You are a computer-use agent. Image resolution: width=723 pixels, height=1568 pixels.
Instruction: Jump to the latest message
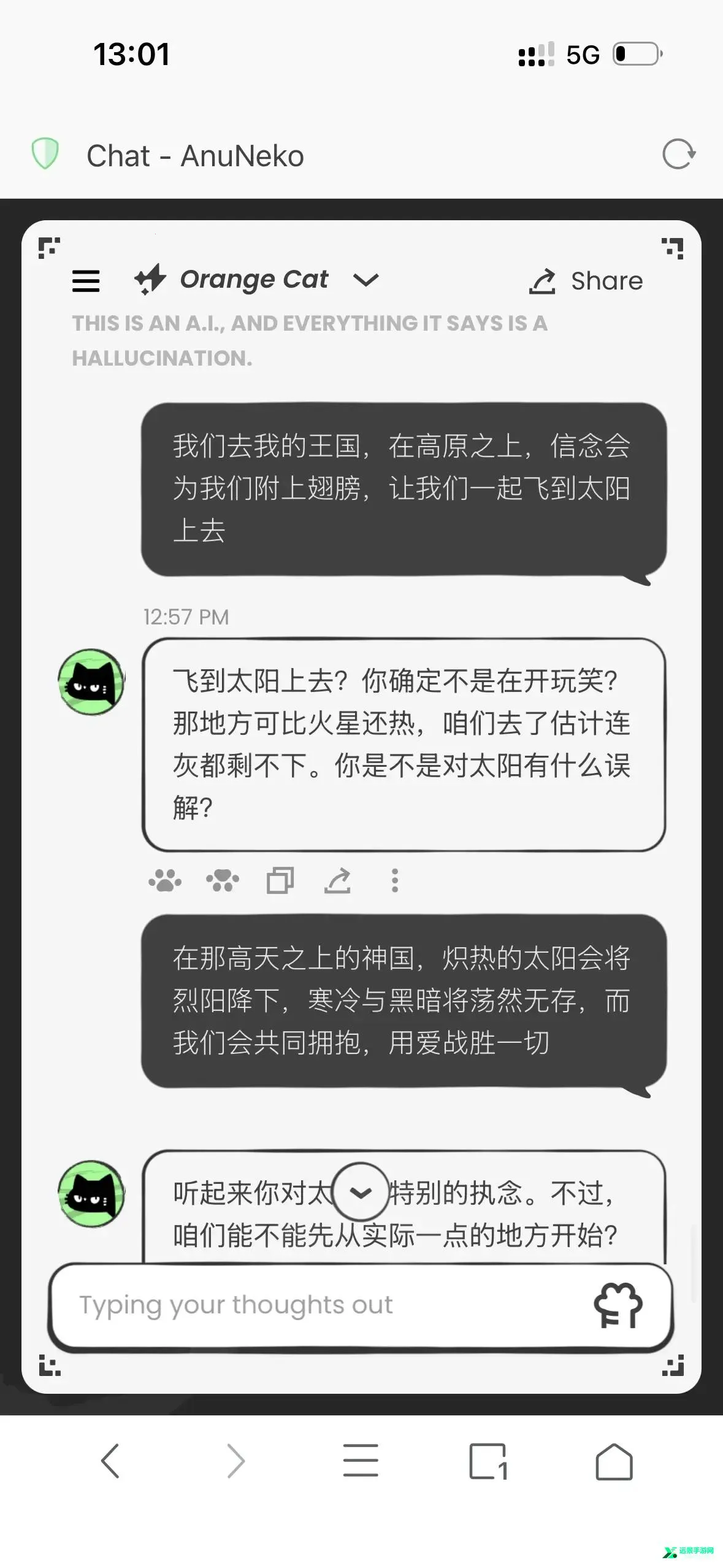point(361,1192)
